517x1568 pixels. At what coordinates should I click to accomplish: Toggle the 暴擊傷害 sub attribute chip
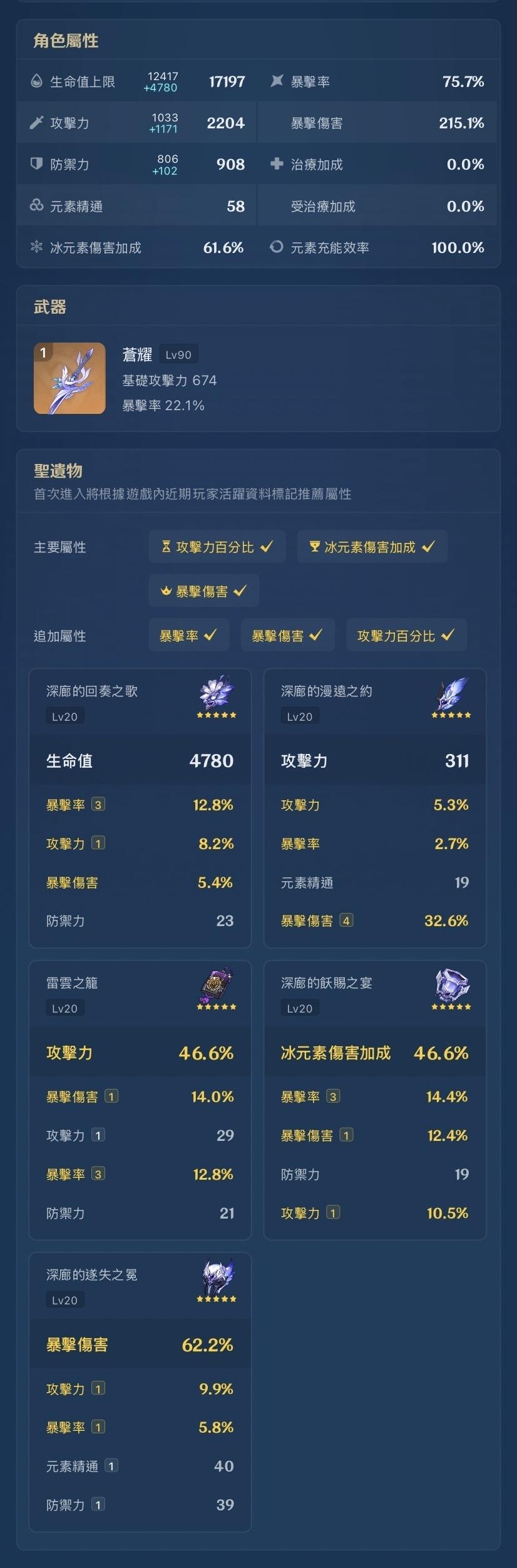(287, 636)
